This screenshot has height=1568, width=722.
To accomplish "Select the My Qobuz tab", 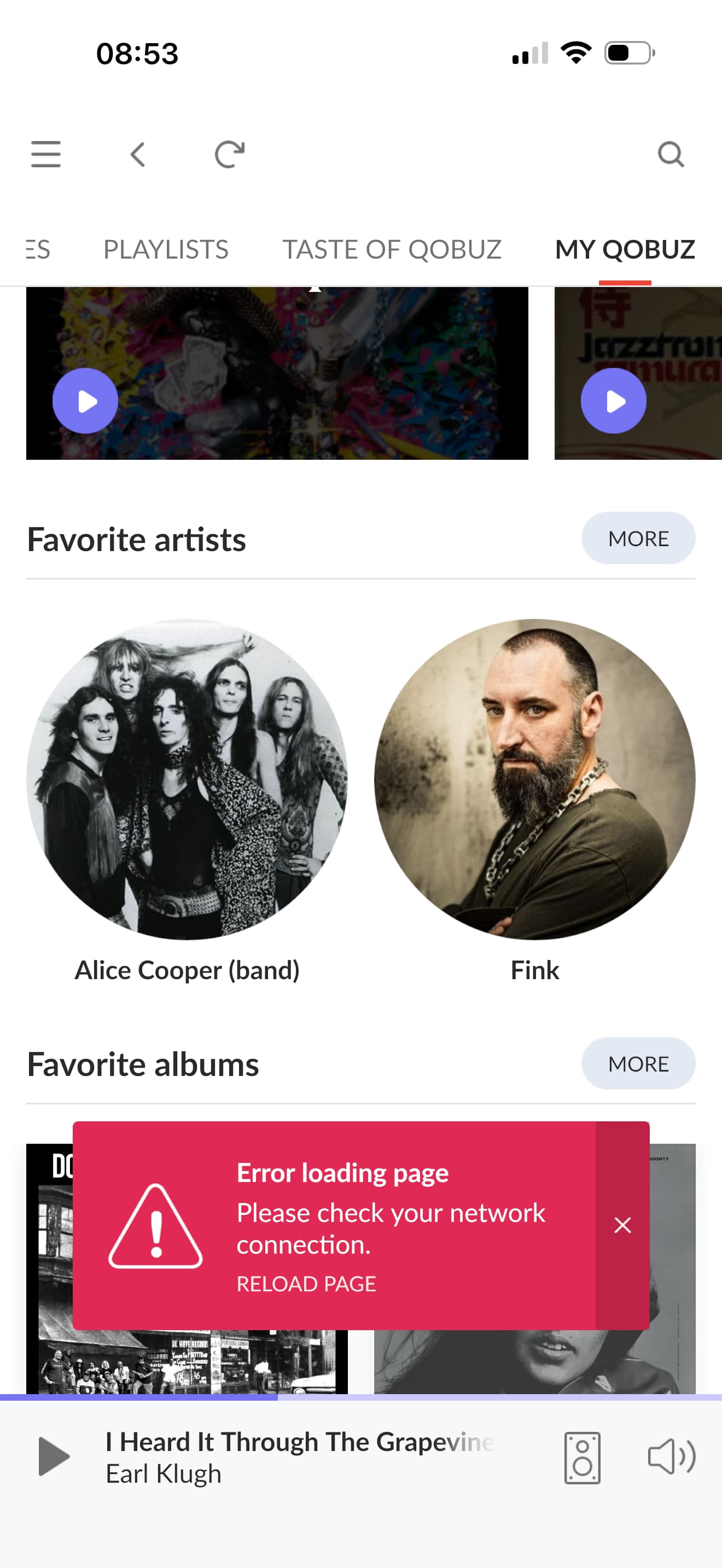I will (625, 249).
